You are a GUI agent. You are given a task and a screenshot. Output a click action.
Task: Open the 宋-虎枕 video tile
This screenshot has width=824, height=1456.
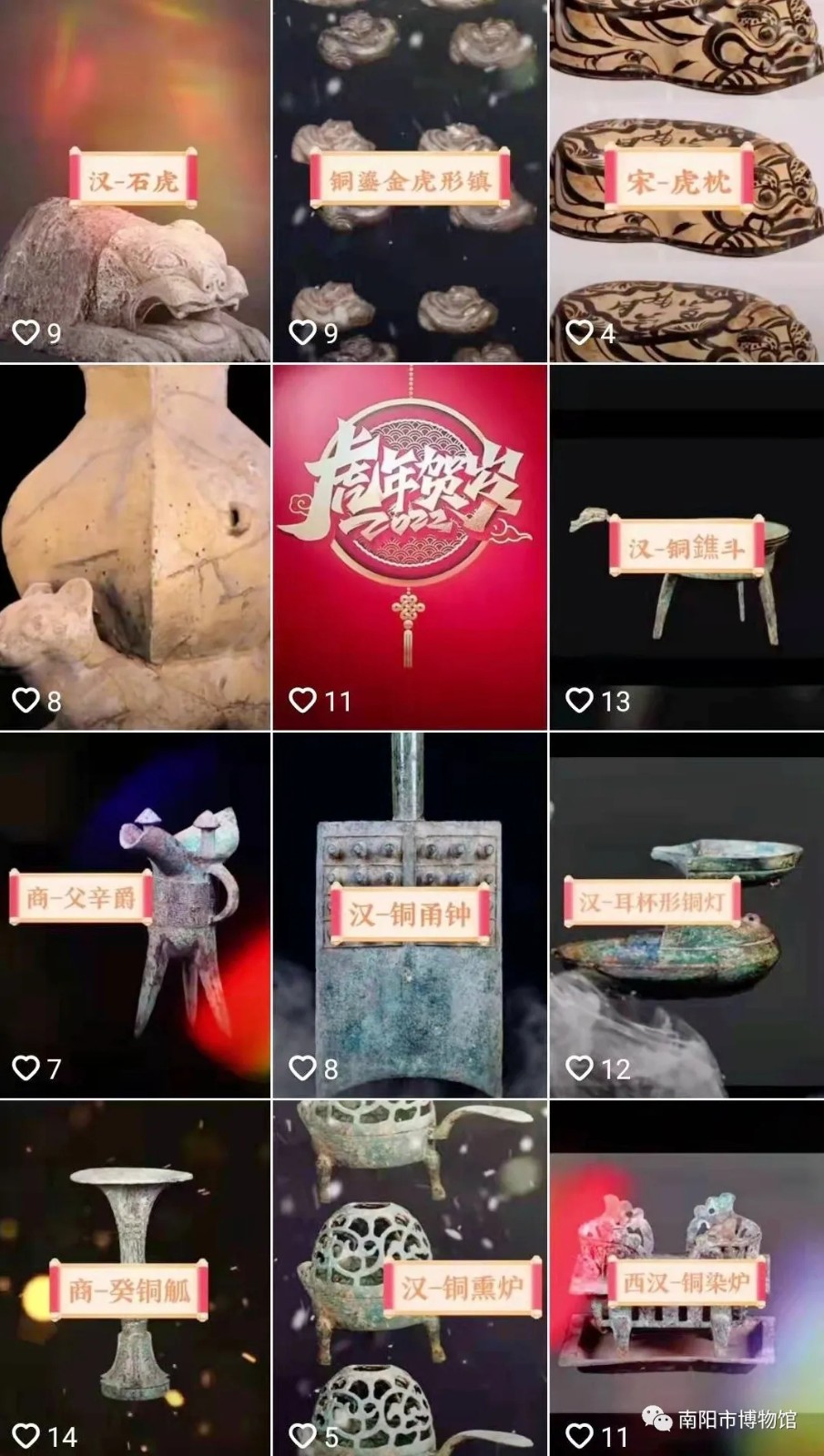pyautogui.click(x=687, y=180)
